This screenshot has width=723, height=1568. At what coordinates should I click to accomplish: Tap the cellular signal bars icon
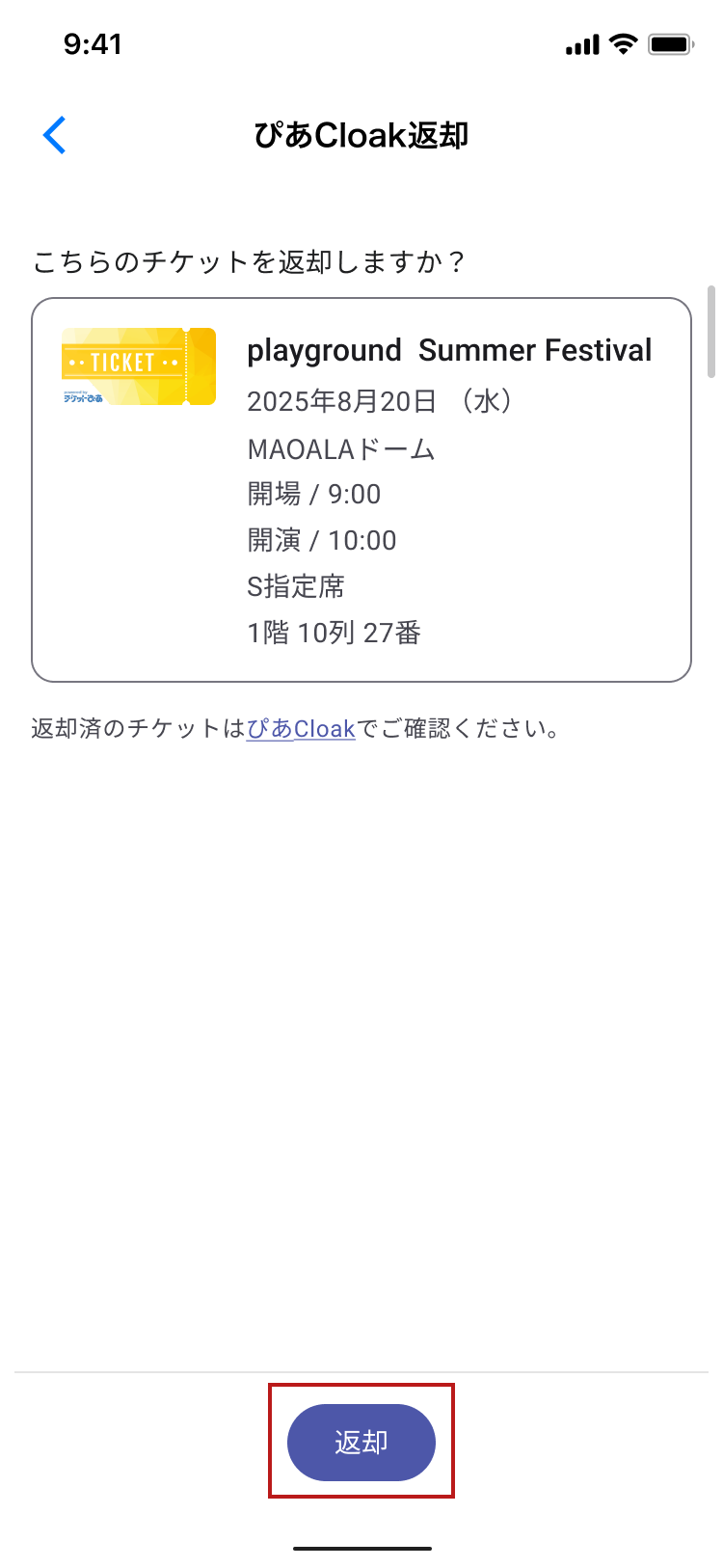[x=580, y=43]
